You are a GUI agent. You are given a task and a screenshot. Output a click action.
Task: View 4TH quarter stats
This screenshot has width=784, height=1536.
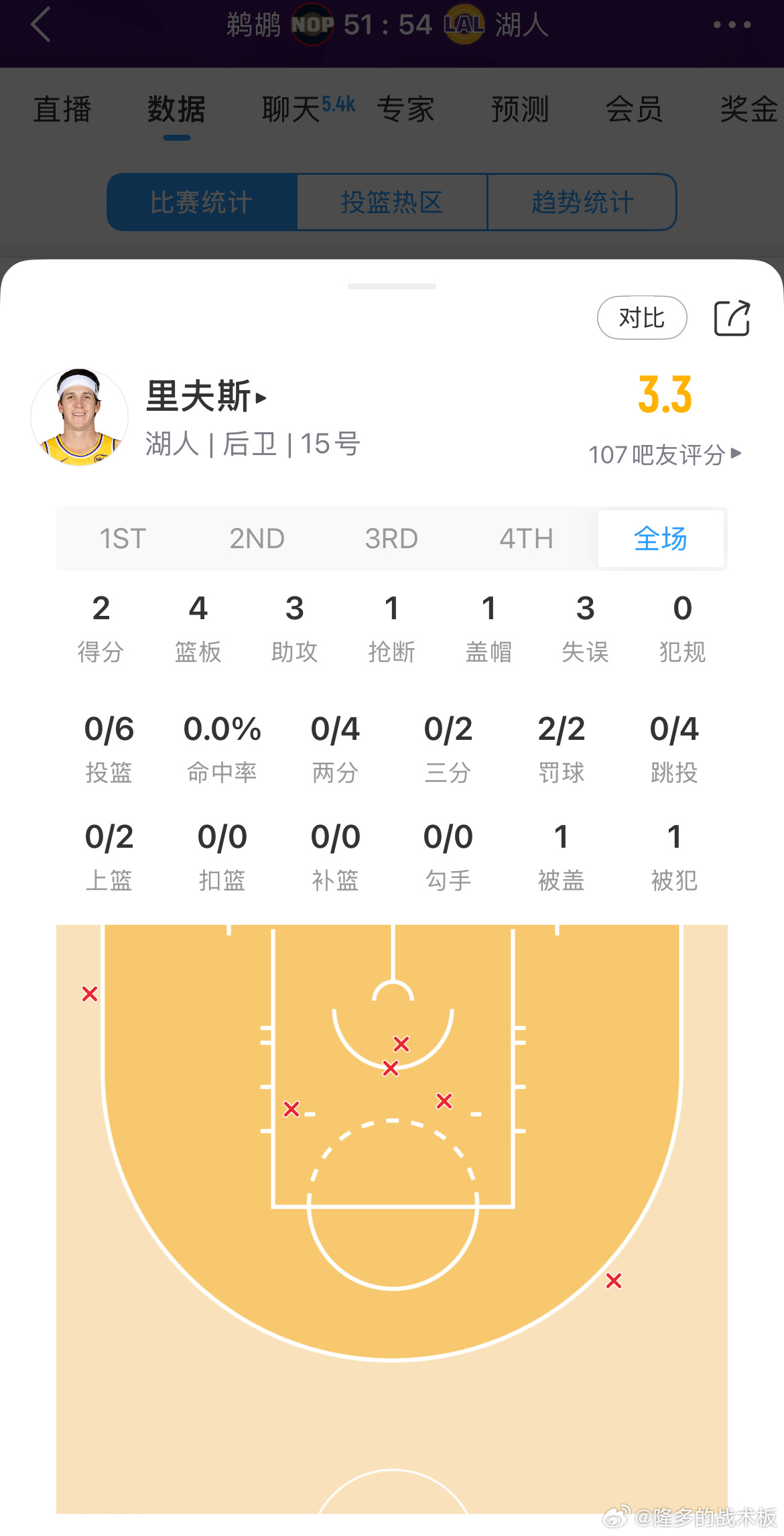tap(527, 538)
